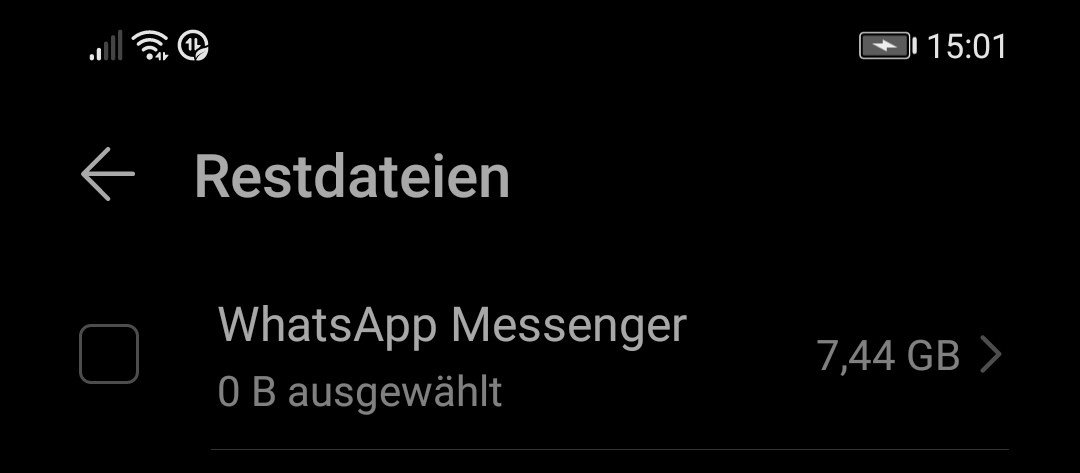Go back from Restdateien screen
The width and height of the screenshot is (1080, 473).
tap(107, 175)
